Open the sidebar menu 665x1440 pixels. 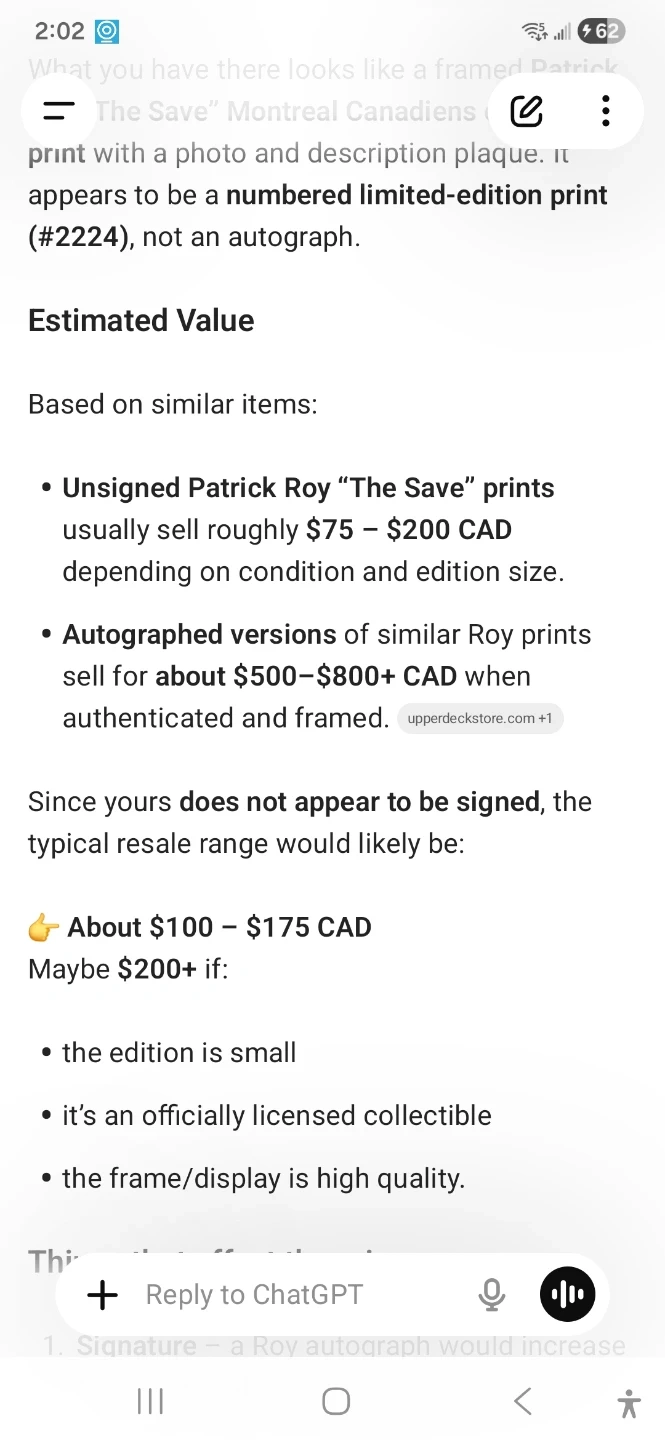(x=60, y=111)
